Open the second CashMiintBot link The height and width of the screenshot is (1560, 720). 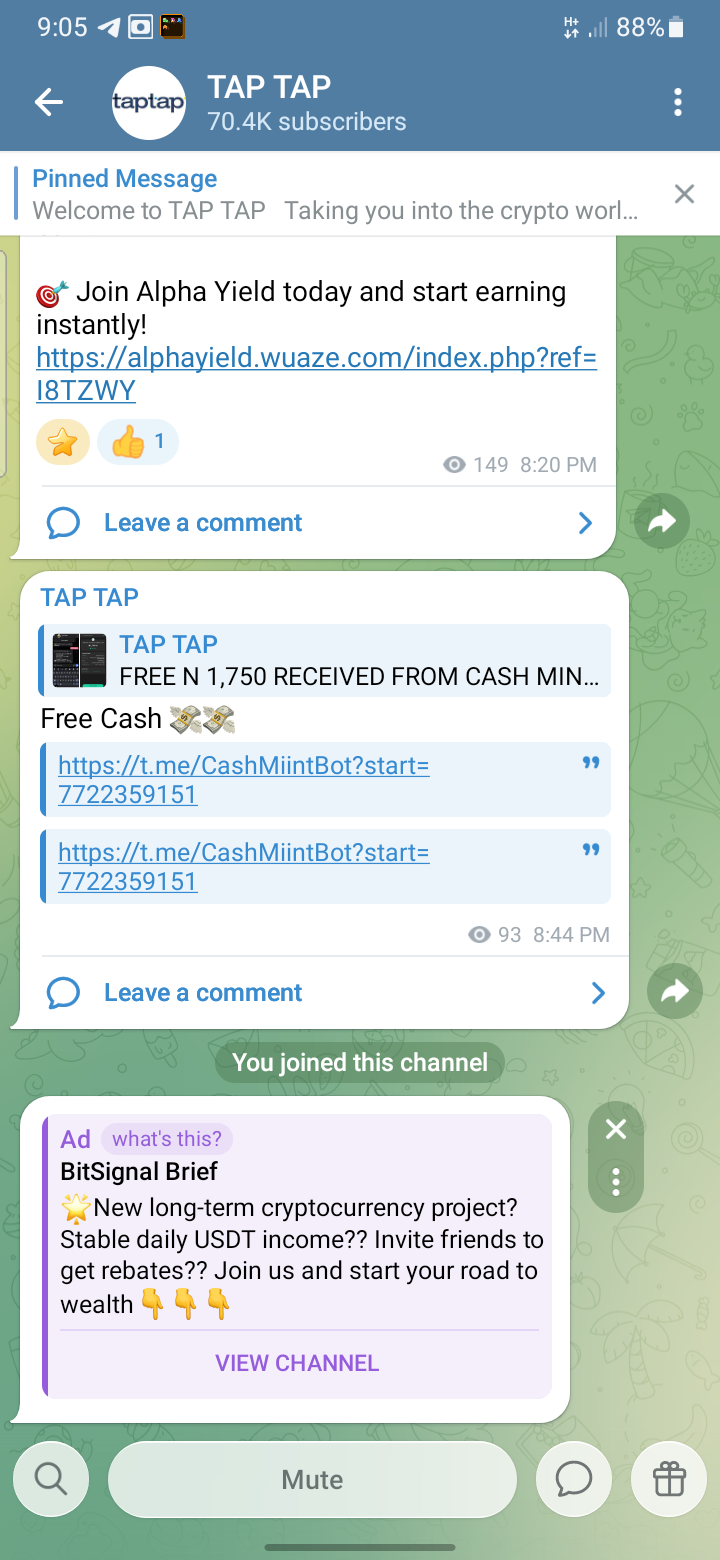point(243,867)
